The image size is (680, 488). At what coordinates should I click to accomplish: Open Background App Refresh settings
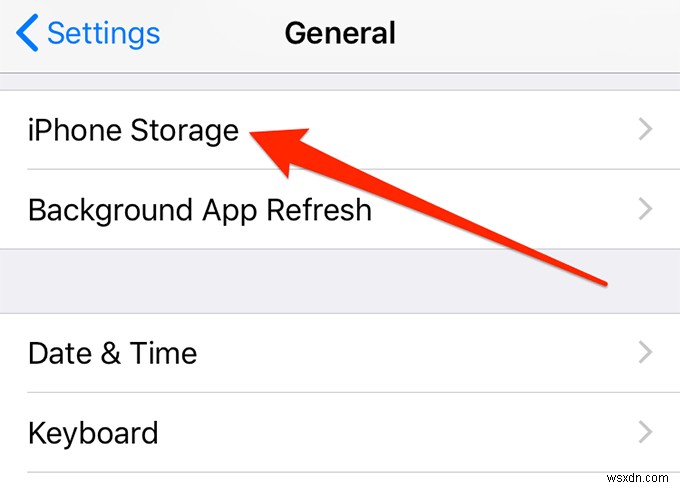200,210
